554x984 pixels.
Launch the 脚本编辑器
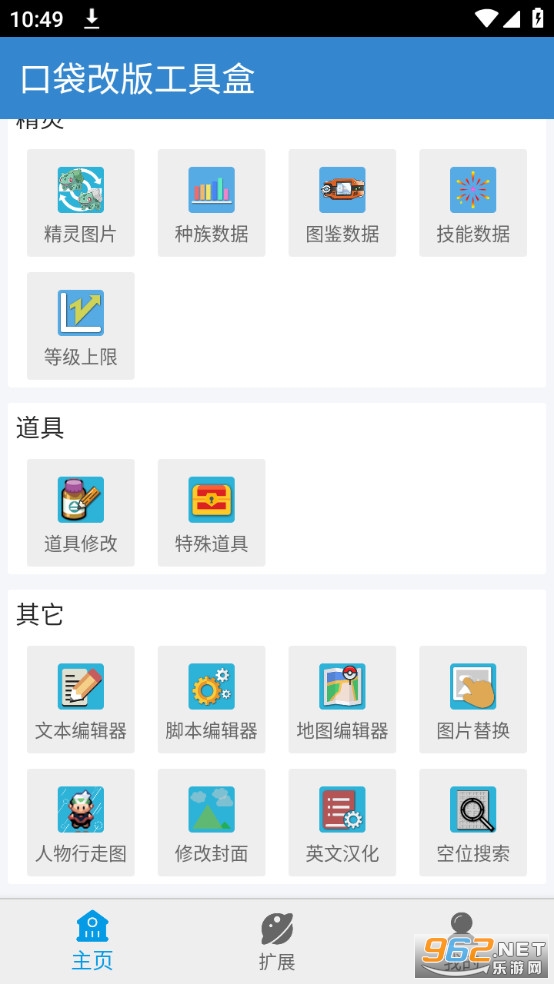pyautogui.click(x=211, y=700)
